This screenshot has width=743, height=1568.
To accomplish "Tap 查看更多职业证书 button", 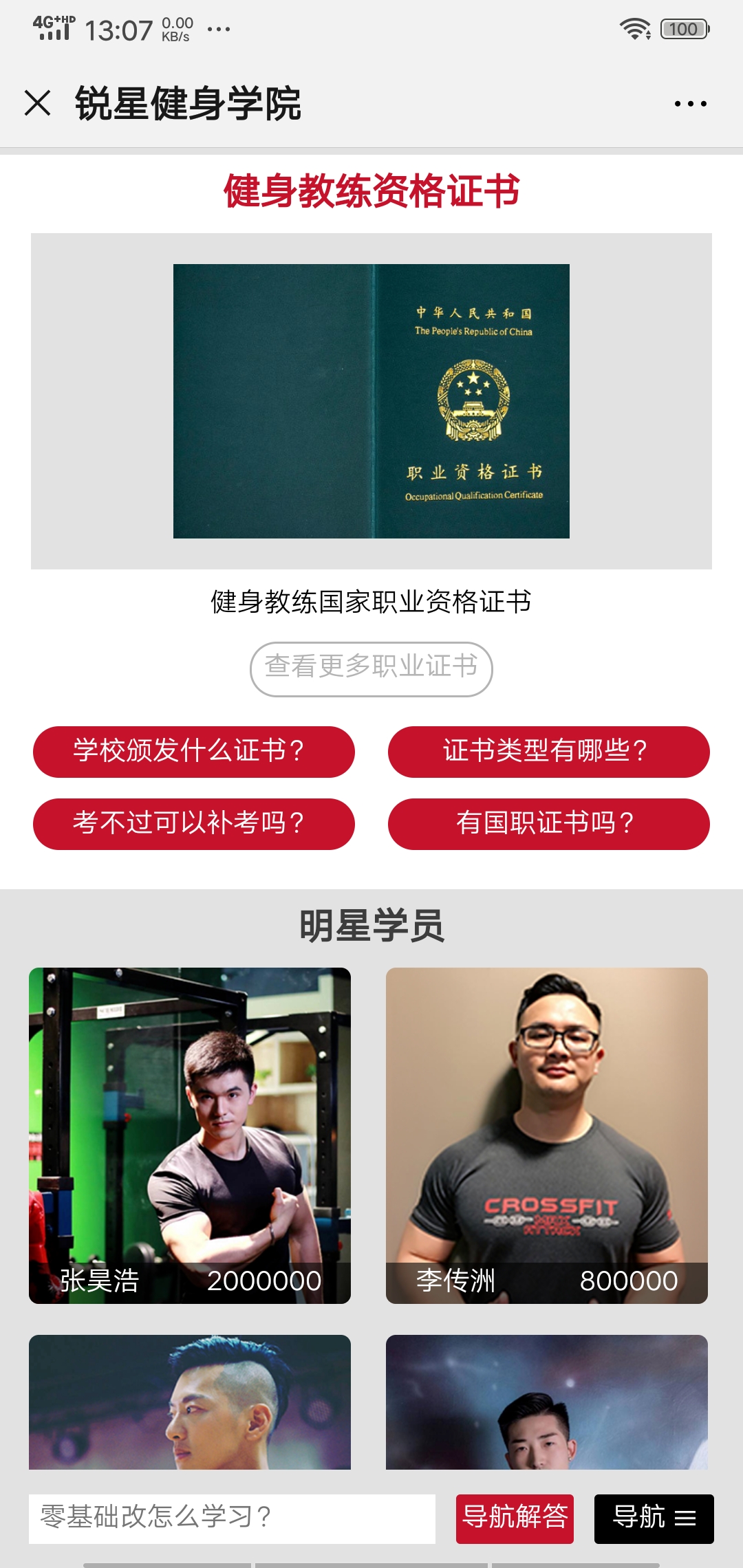I will [371, 668].
